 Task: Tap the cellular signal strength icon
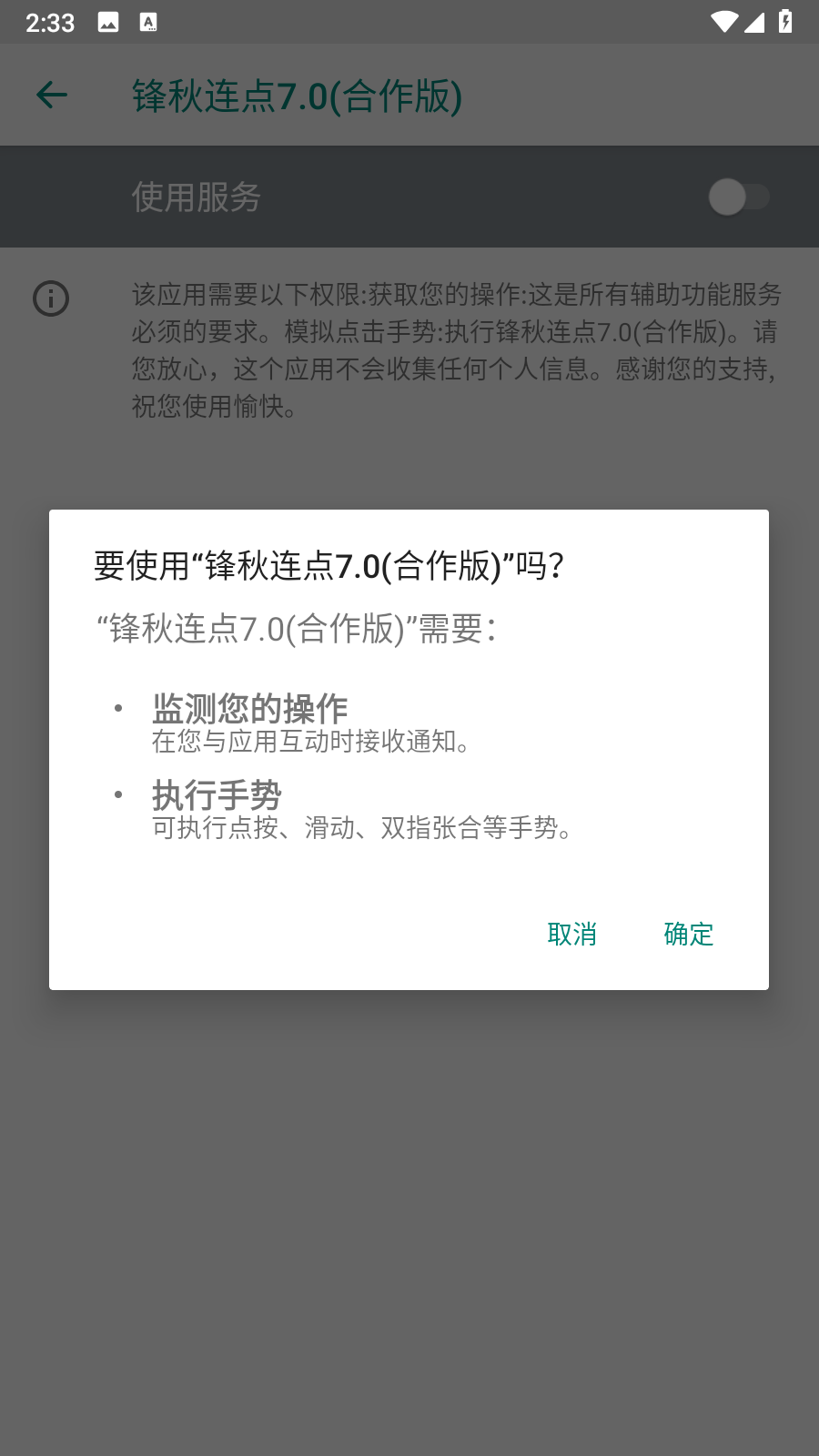click(x=755, y=22)
